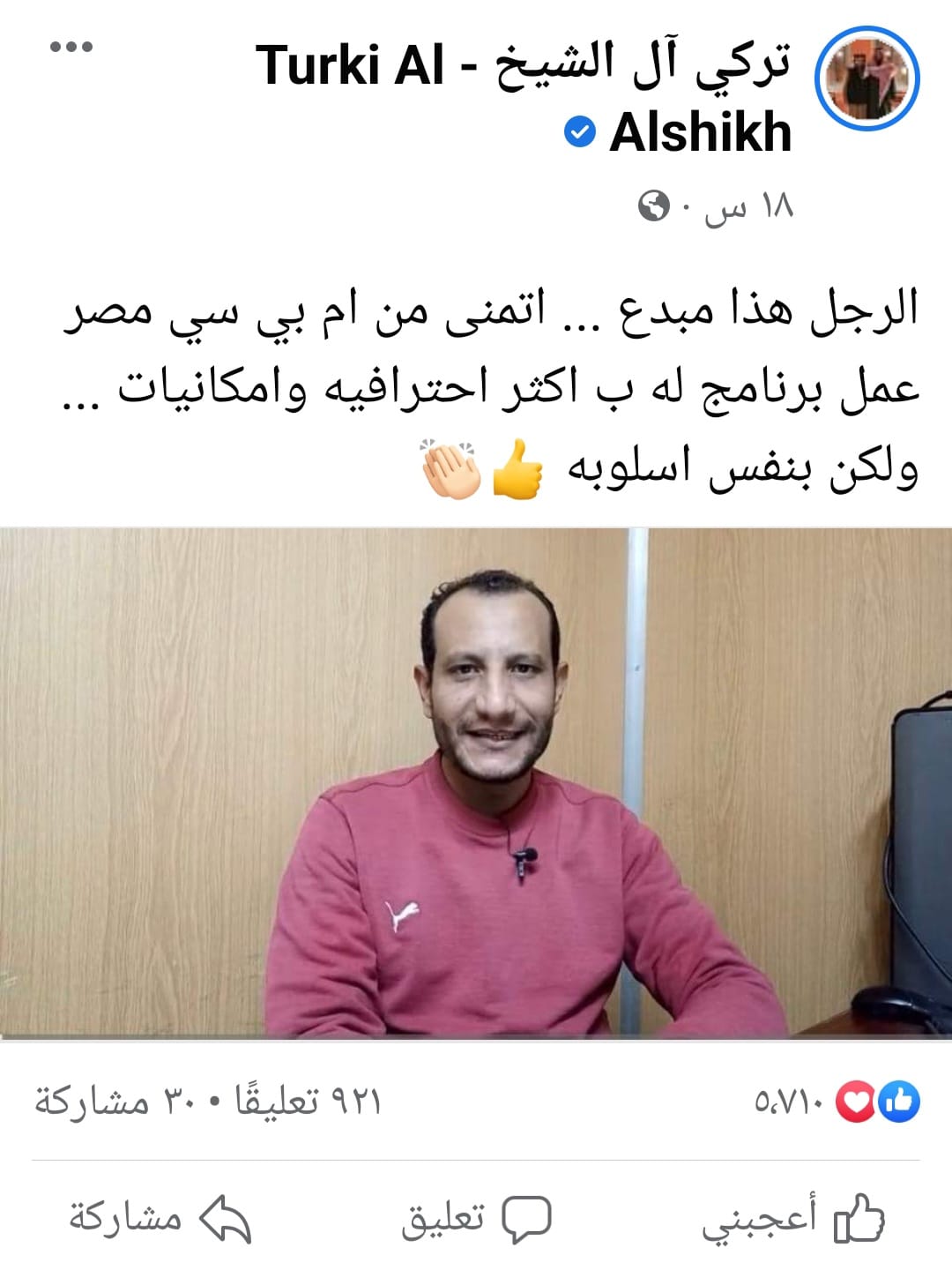Open the 921 comments list
The image size is (952, 1270).
308,1102
